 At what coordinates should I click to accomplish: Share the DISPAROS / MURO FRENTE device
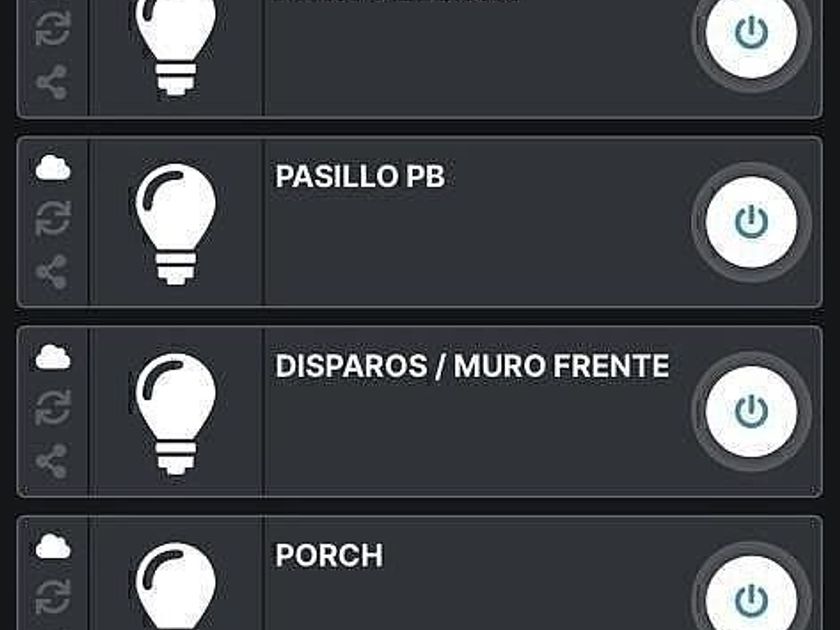(x=52, y=461)
